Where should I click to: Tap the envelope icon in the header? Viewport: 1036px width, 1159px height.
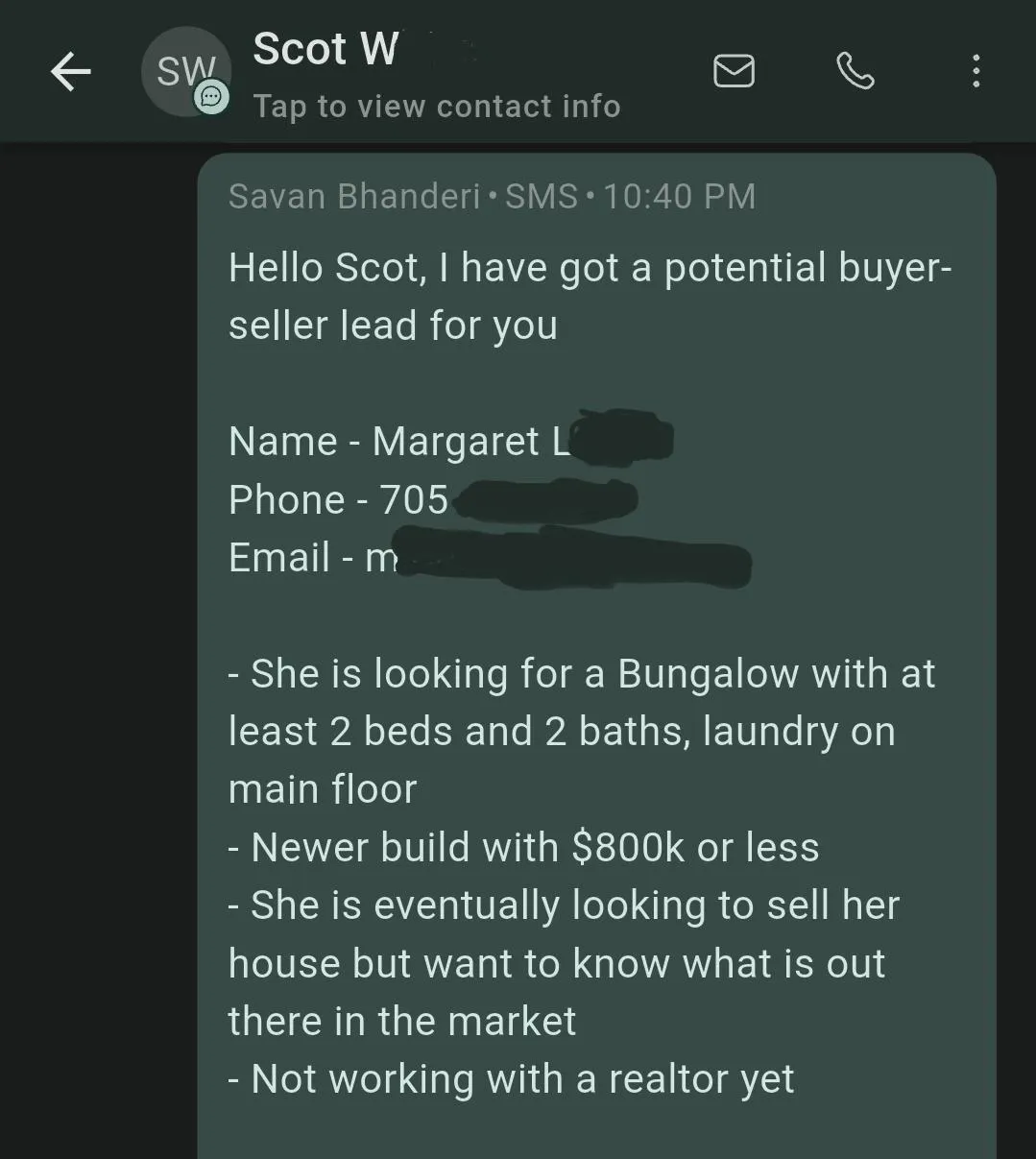[x=734, y=71]
